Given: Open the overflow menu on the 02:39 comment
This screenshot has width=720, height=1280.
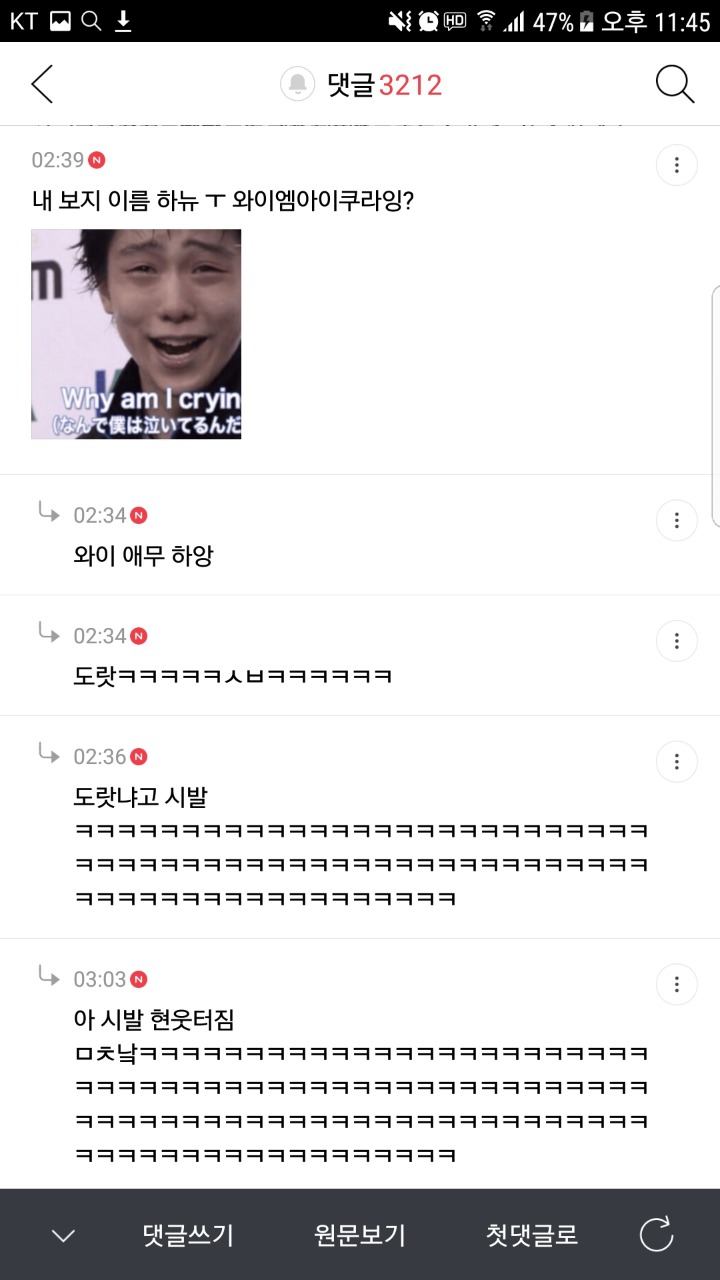Looking at the screenshot, I should click(677, 165).
